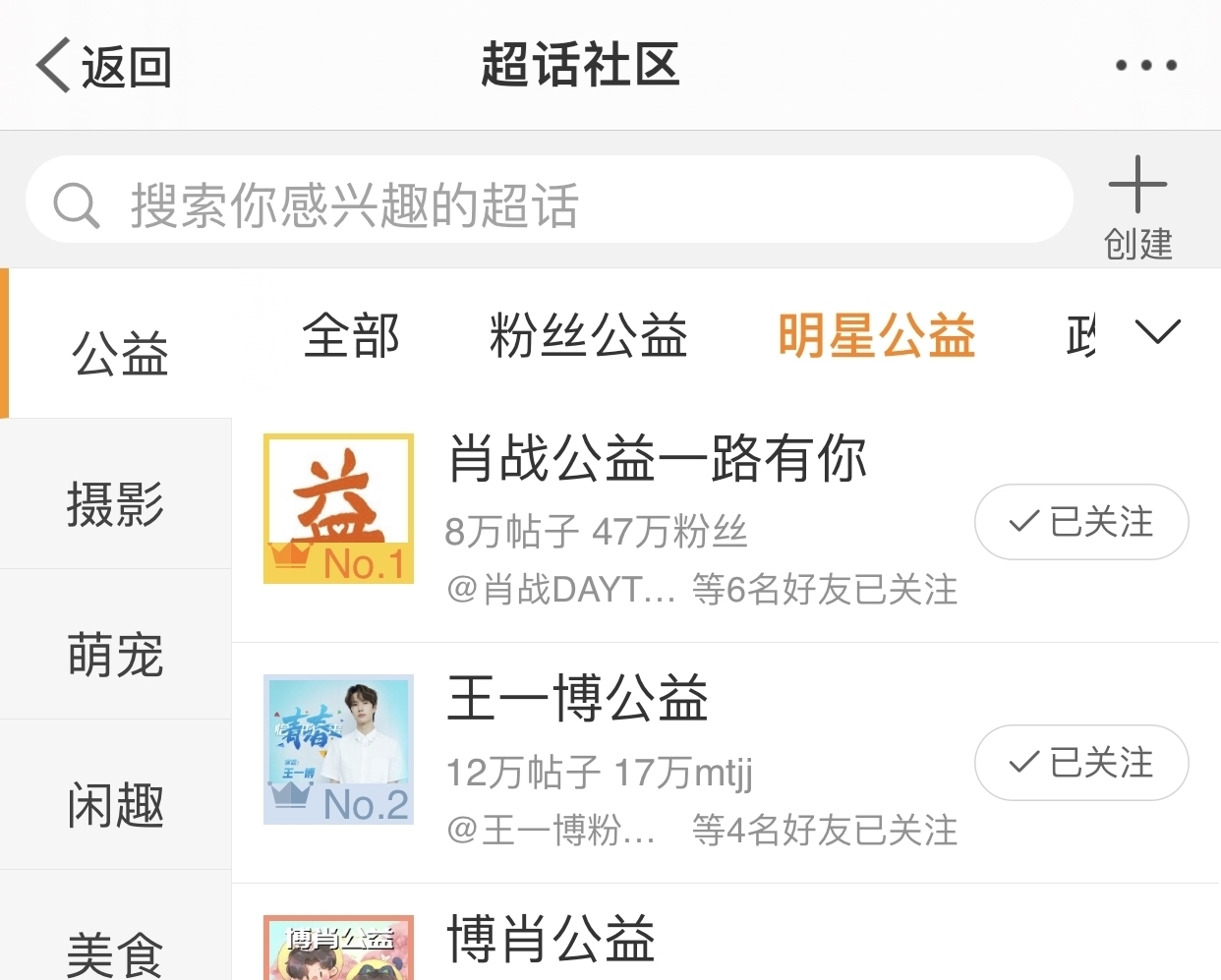Screen dimensions: 1221x980
Task: Create a new super topic via 创建
Action: click(x=1137, y=207)
